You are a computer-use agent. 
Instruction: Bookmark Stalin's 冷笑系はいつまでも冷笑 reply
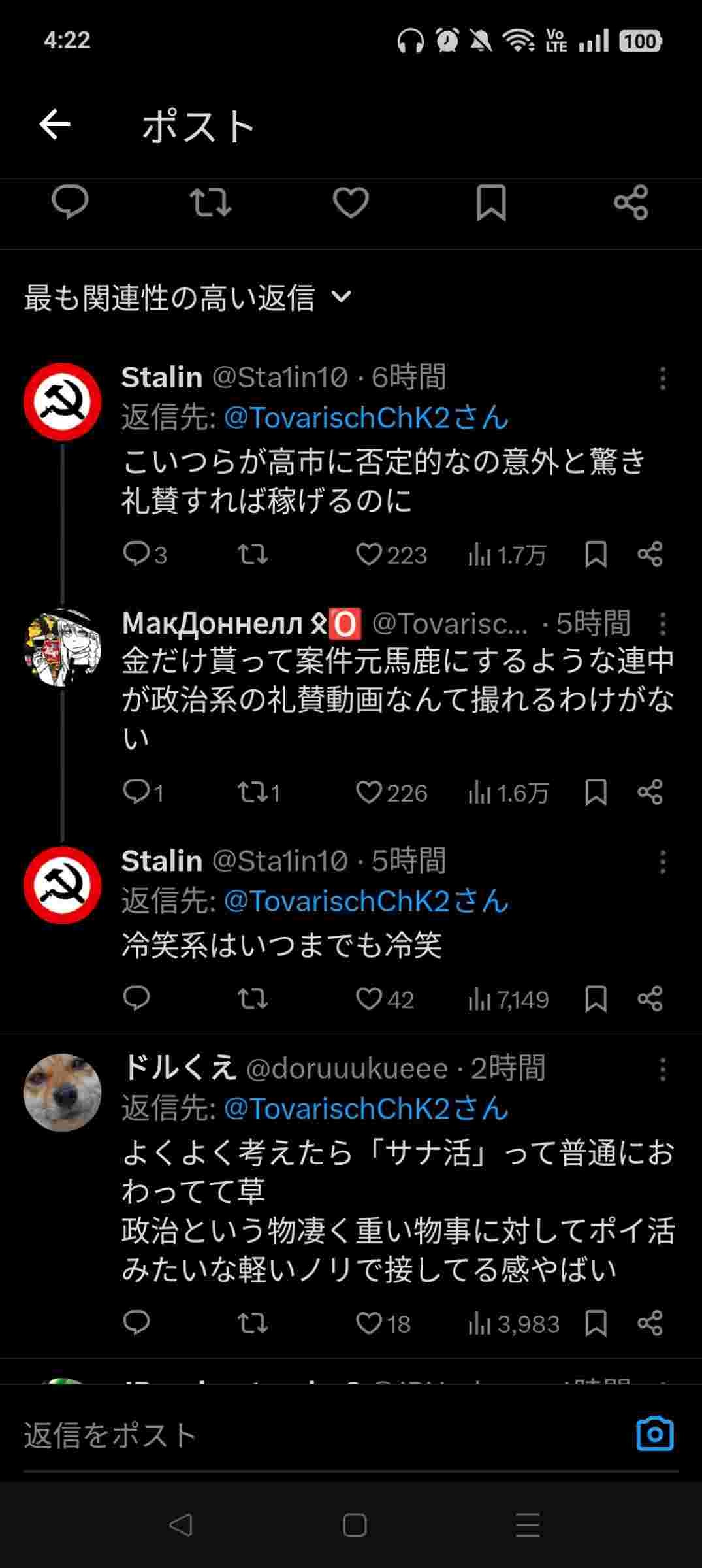coord(596,999)
